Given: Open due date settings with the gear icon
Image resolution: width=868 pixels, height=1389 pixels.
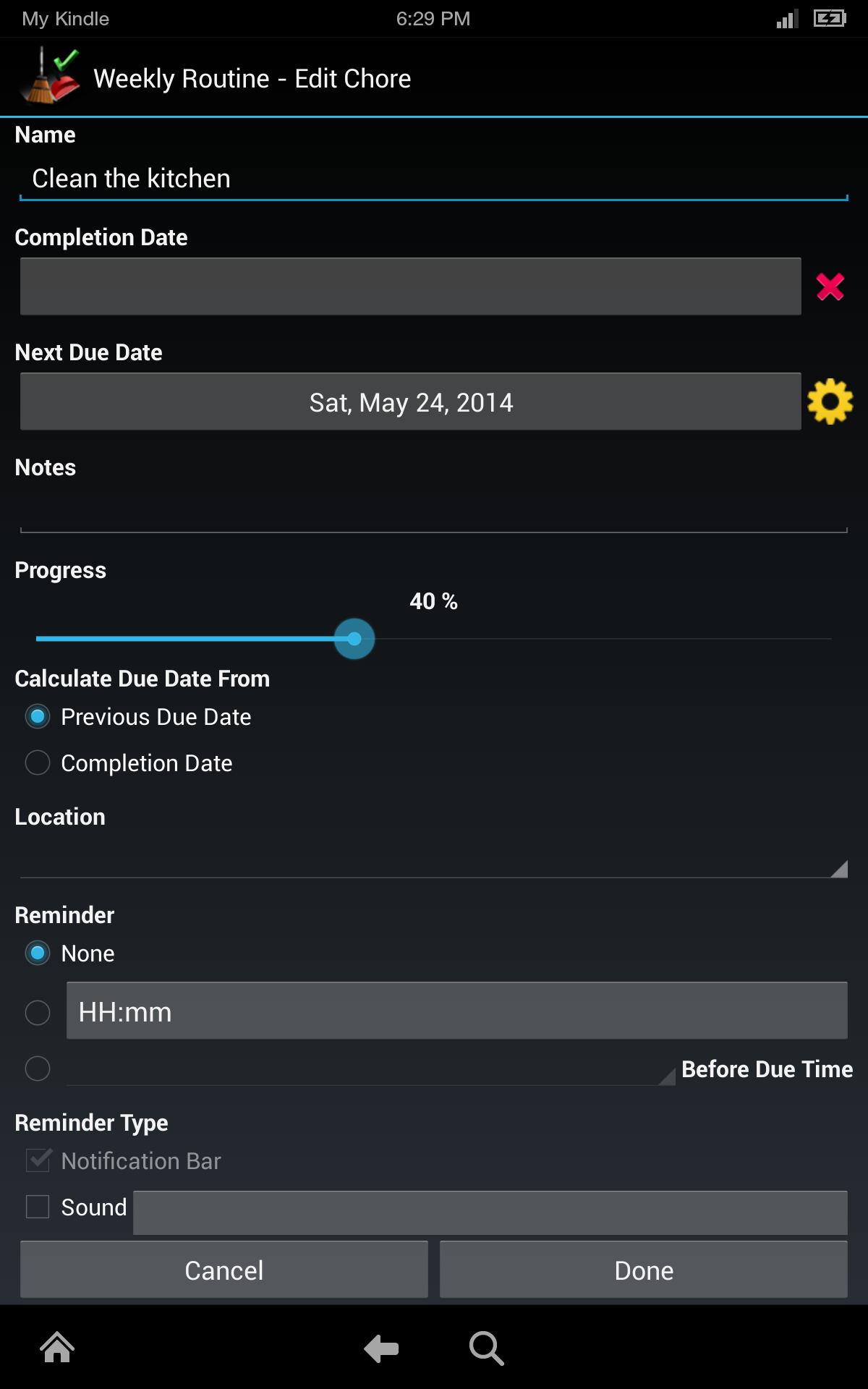Looking at the screenshot, I should [830, 401].
